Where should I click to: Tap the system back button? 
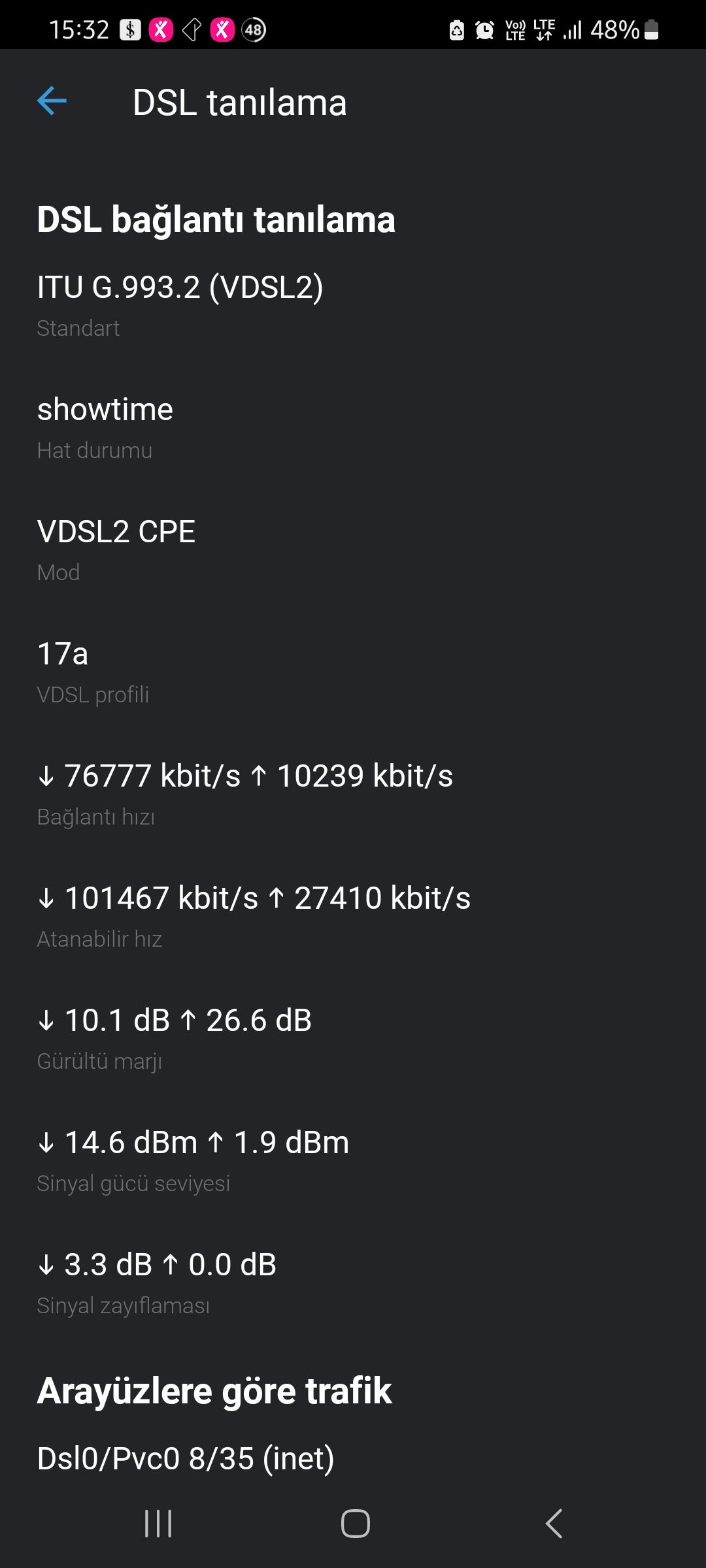554,1524
